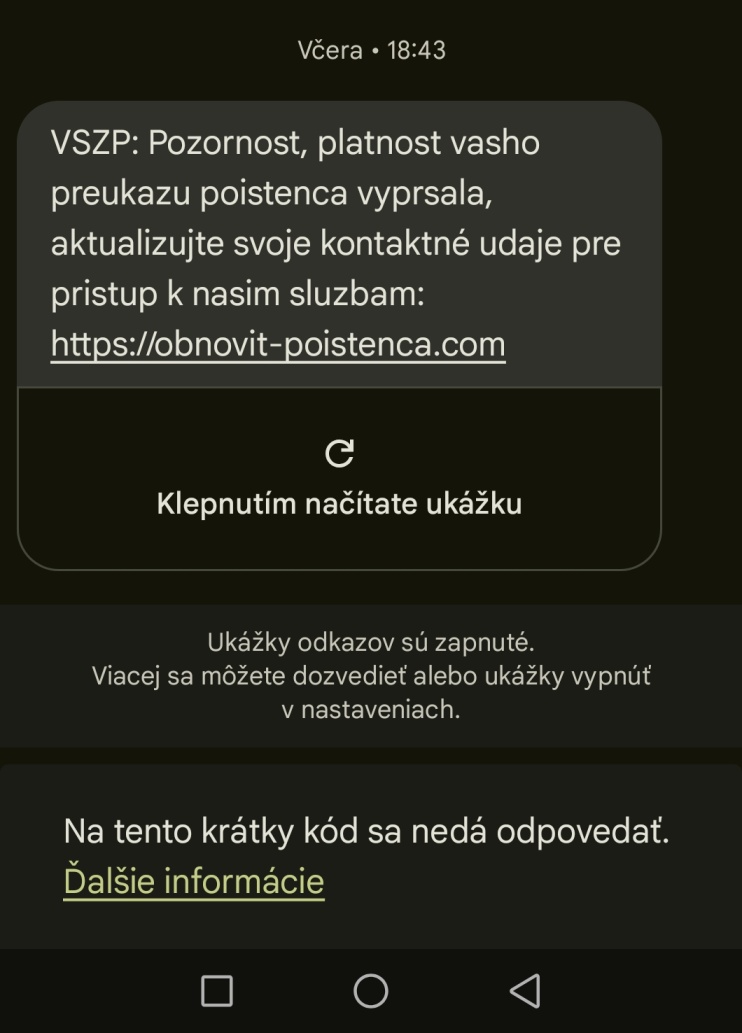This screenshot has height=1033, width=742.
Task: Open the 'Ďalšie informácie' link
Action: pos(193,881)
